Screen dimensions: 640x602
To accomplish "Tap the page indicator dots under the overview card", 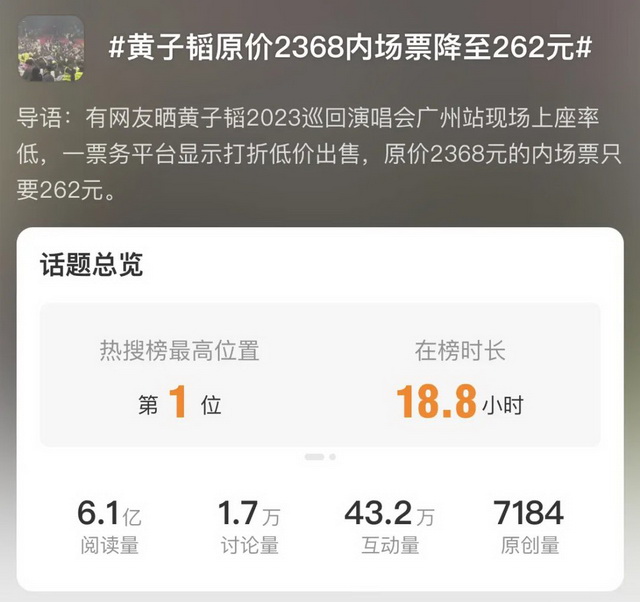I will (x=320, y=457).
